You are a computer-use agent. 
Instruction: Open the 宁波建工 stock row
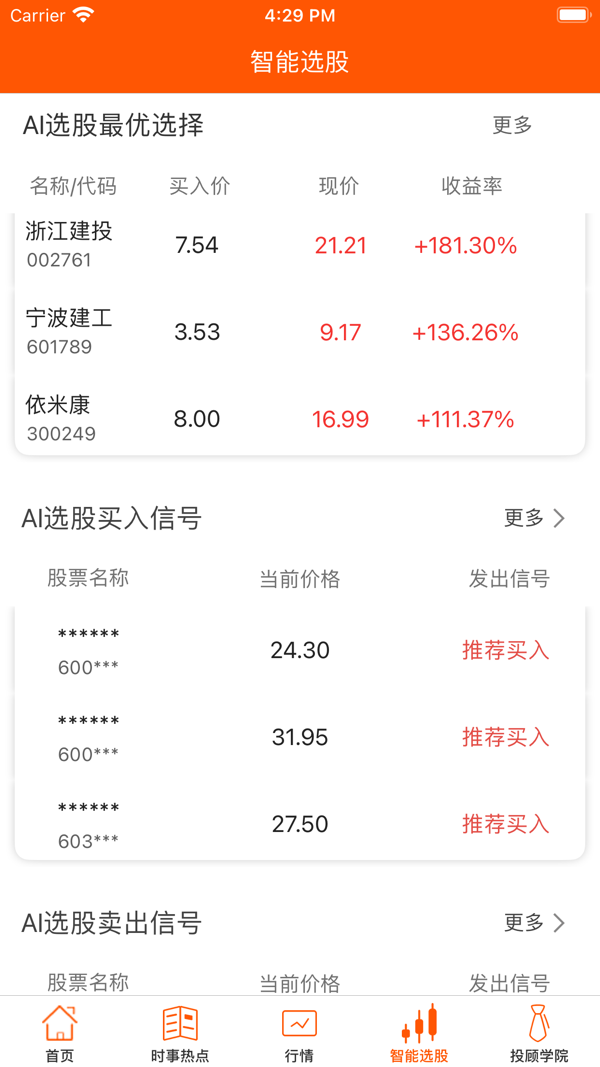(x=299, y=332)
